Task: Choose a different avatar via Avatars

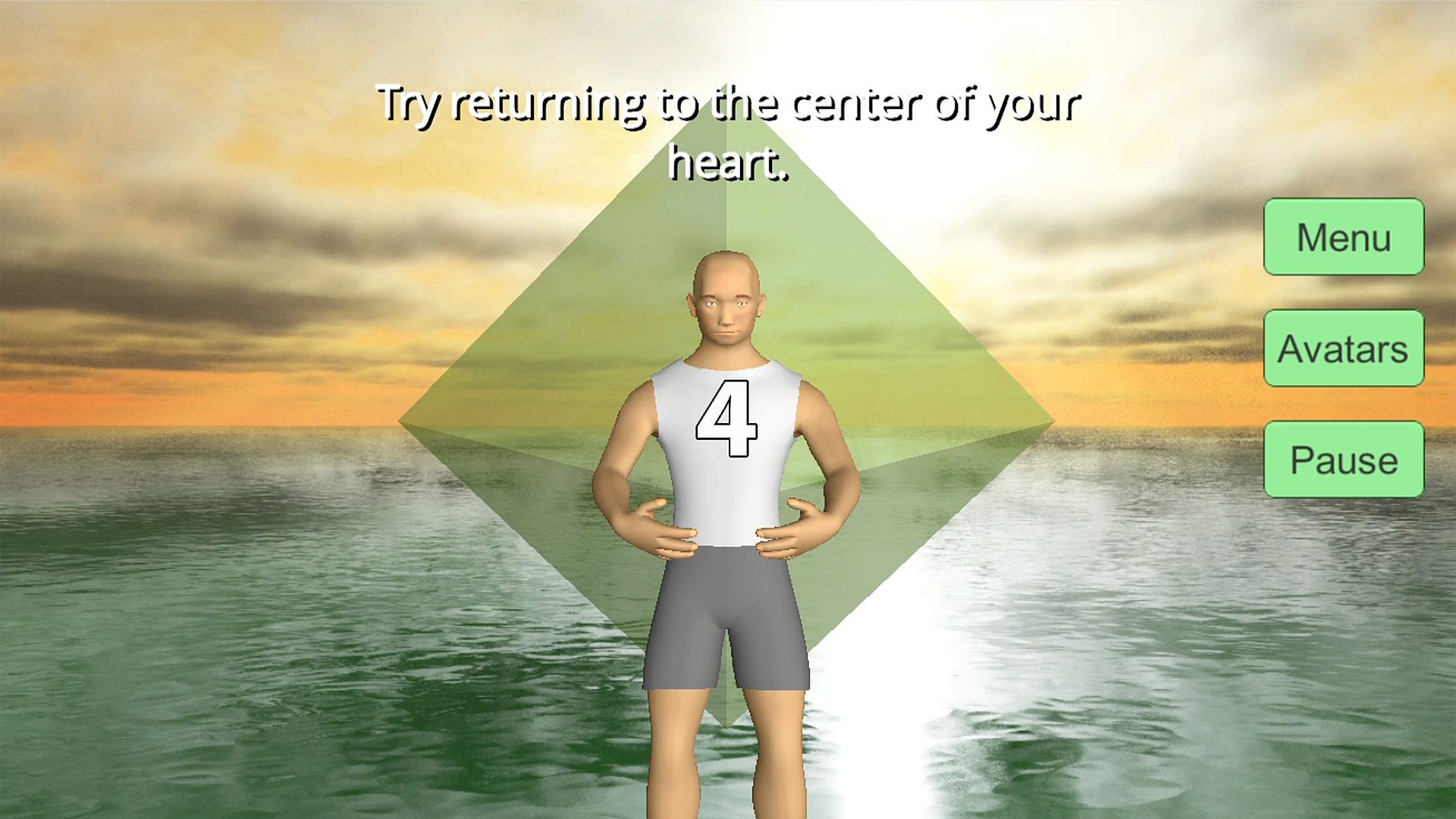Action: [1343, 348]
